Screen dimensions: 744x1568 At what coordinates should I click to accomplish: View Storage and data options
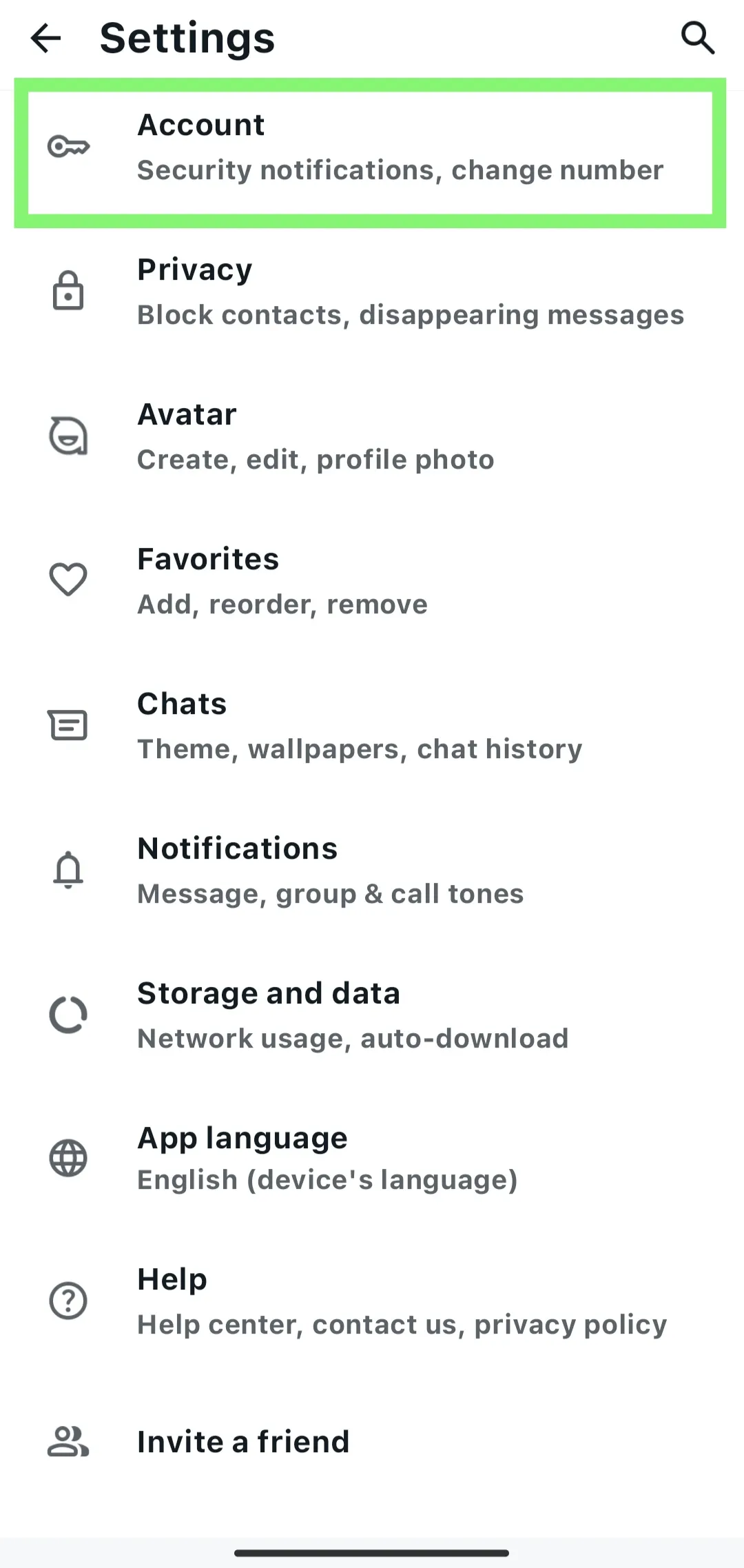pyautogui.click(x=372, y=1015)
